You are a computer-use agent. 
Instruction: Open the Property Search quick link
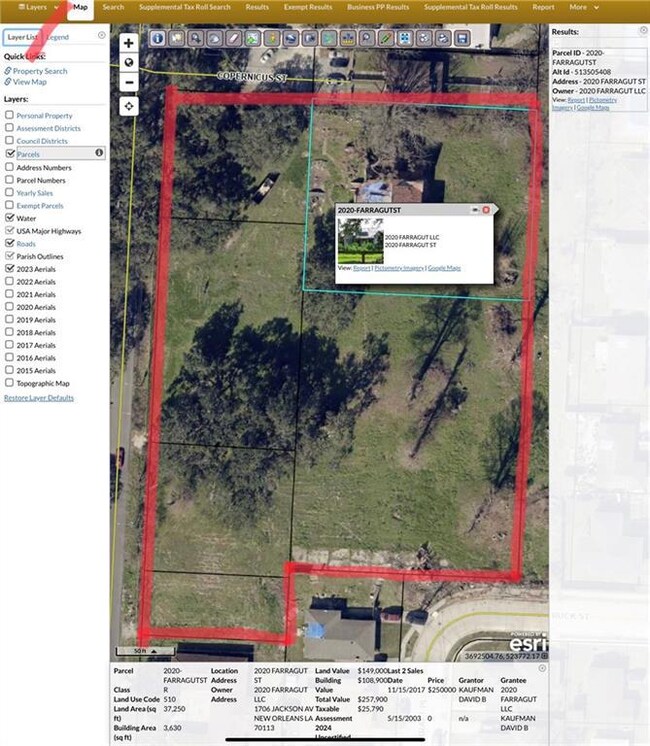(x=40, y=71)
